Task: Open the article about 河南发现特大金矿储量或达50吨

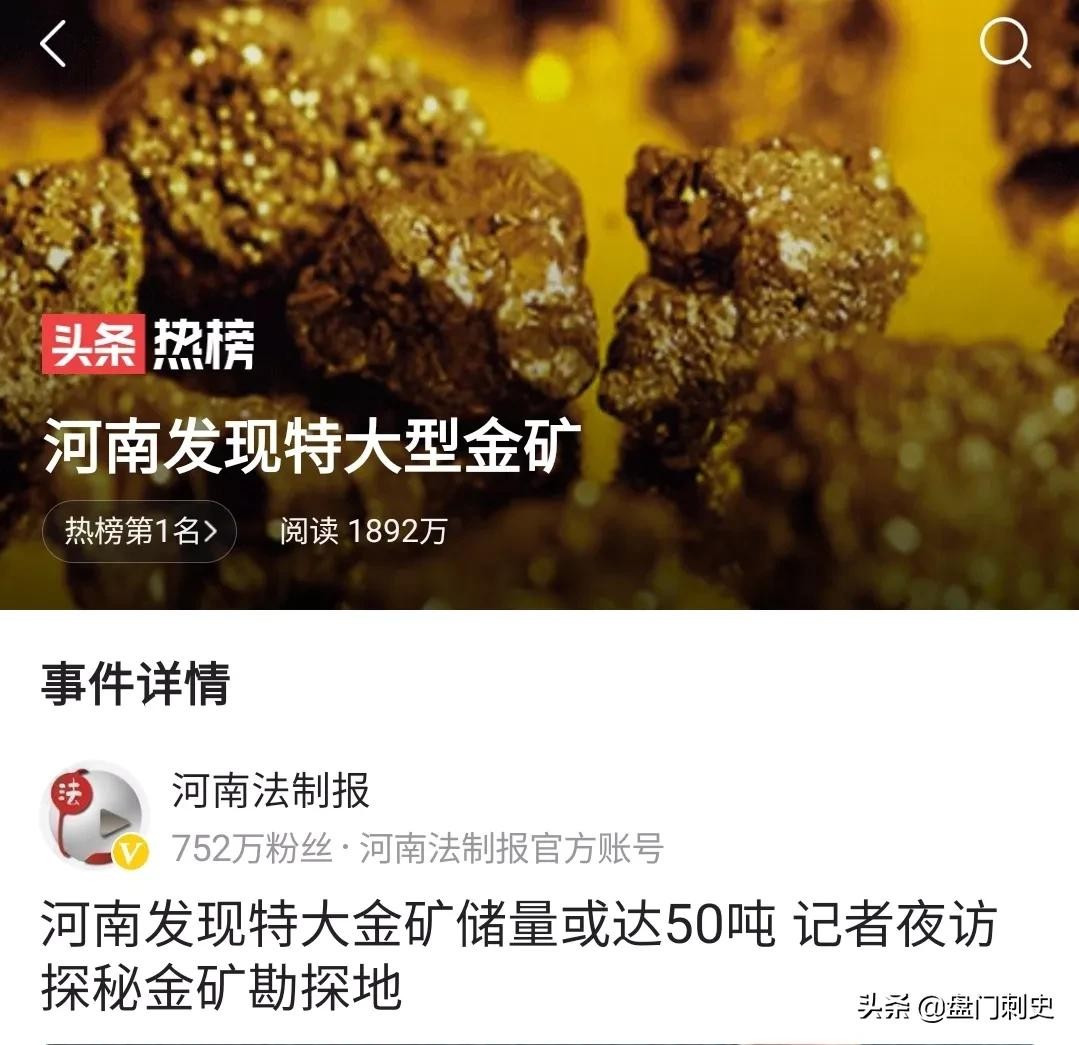Action: [x=518, y=955]
